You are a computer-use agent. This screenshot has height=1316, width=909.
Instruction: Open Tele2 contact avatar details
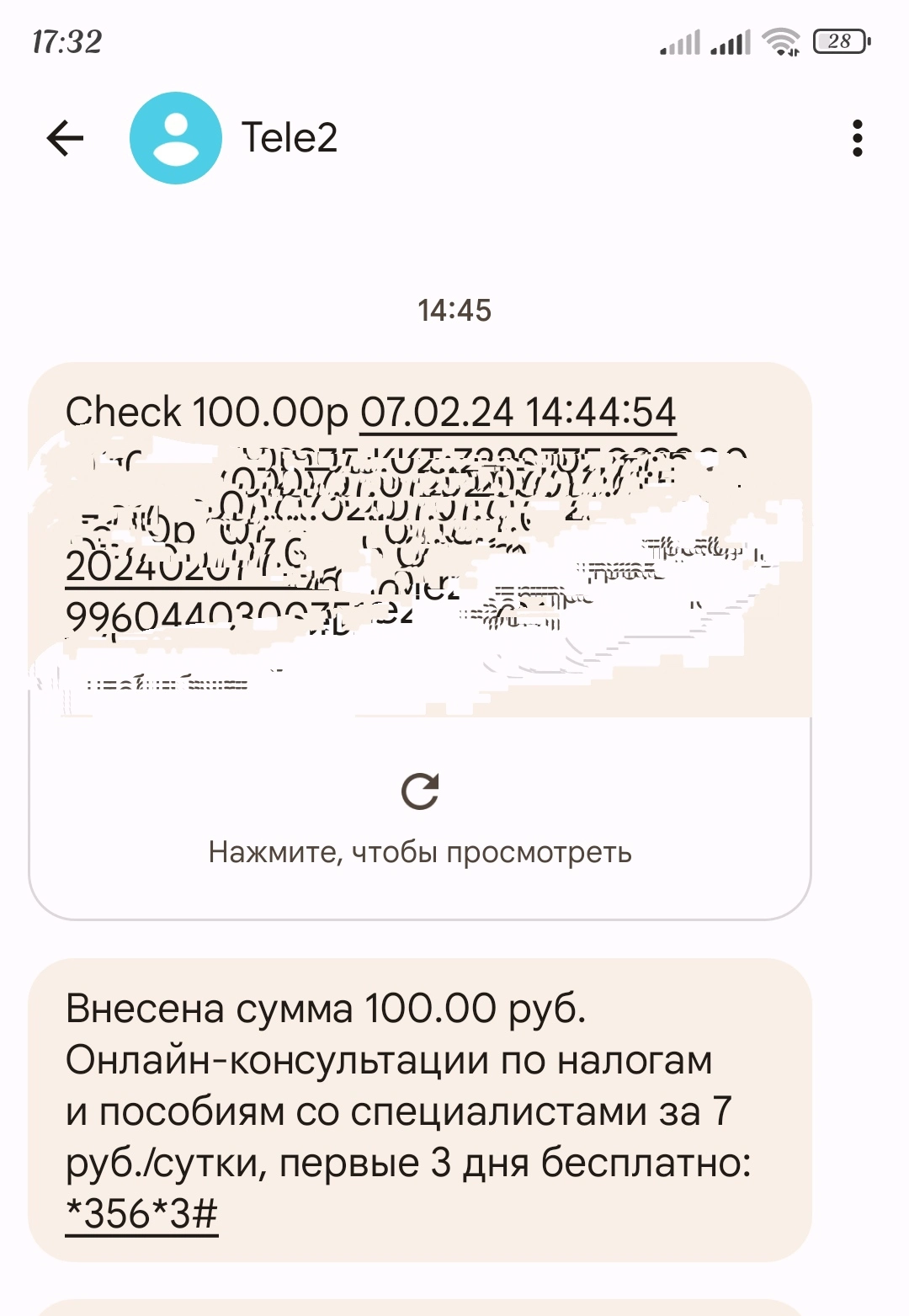[x=176, y=138]
